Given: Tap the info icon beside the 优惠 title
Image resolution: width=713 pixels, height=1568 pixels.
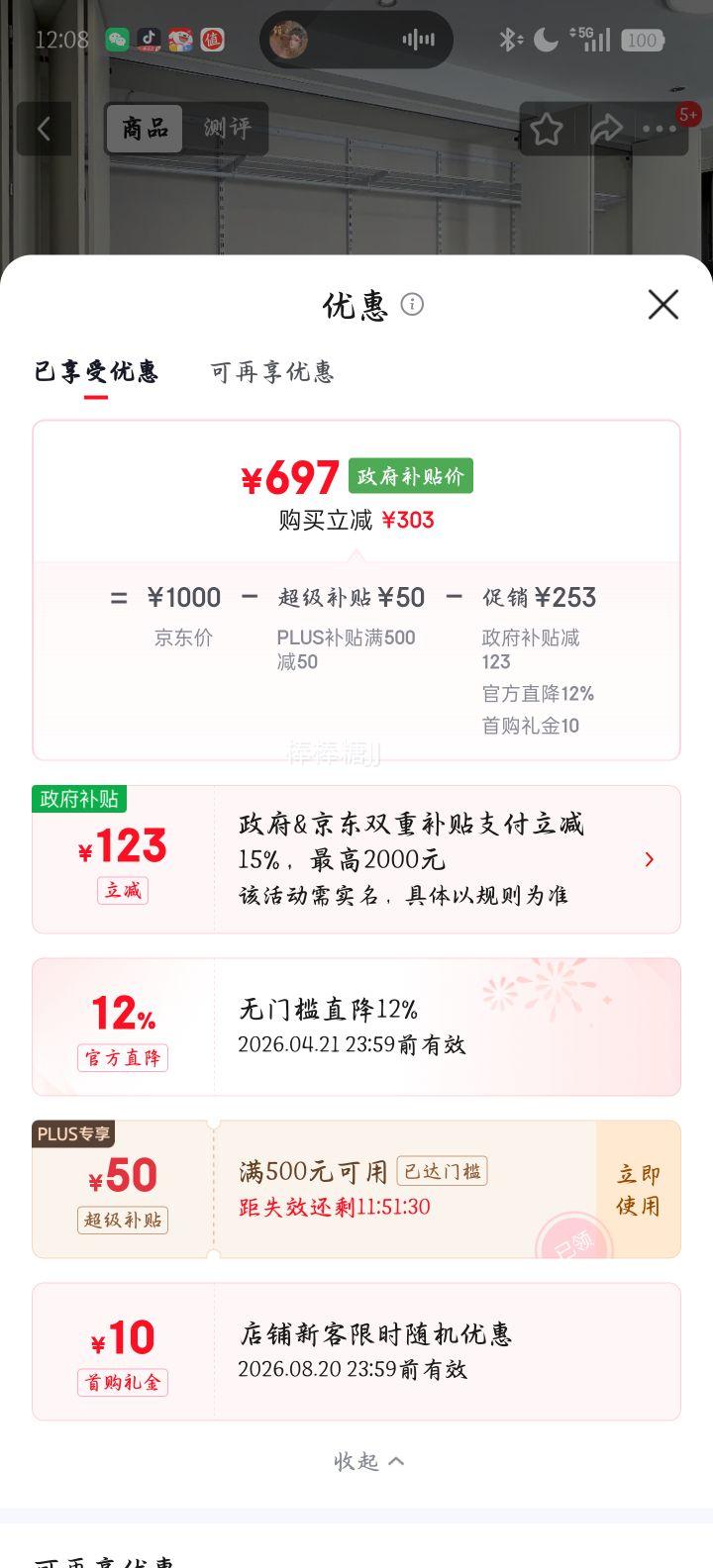Looking at the screenshot, I should coord(413,306).
